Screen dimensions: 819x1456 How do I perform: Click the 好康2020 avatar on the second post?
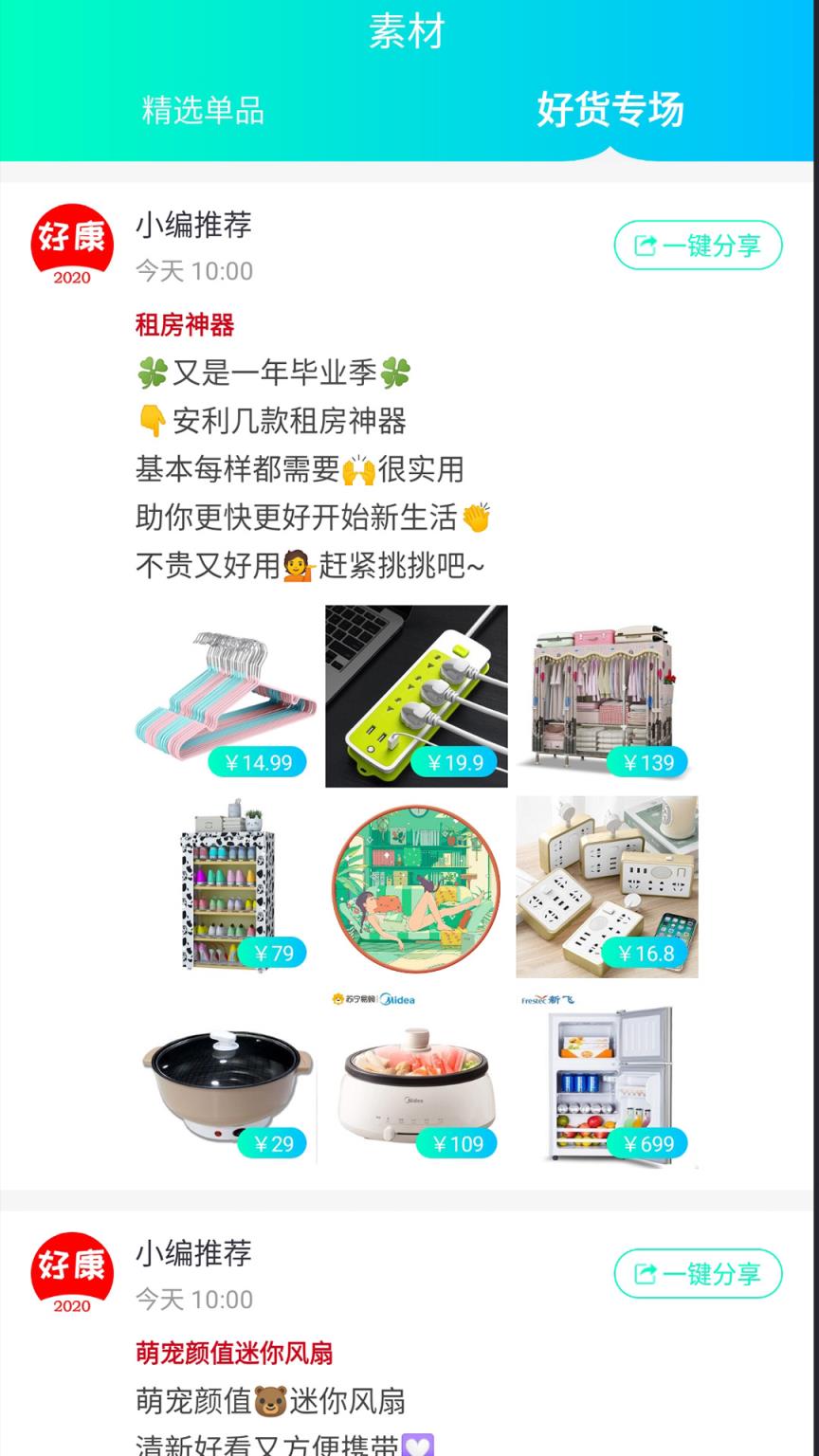pos(72,1273)
